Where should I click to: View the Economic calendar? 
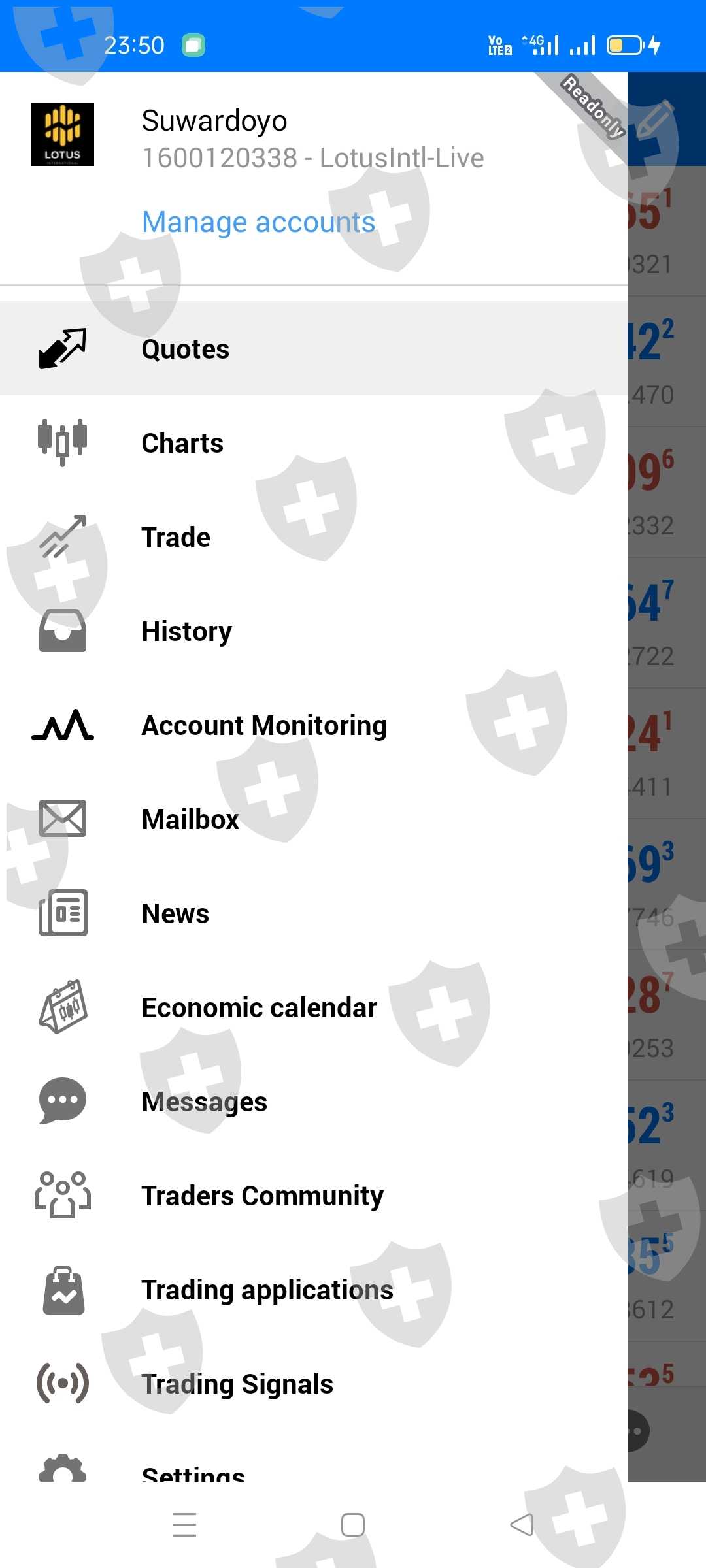tap(259, 1007)
